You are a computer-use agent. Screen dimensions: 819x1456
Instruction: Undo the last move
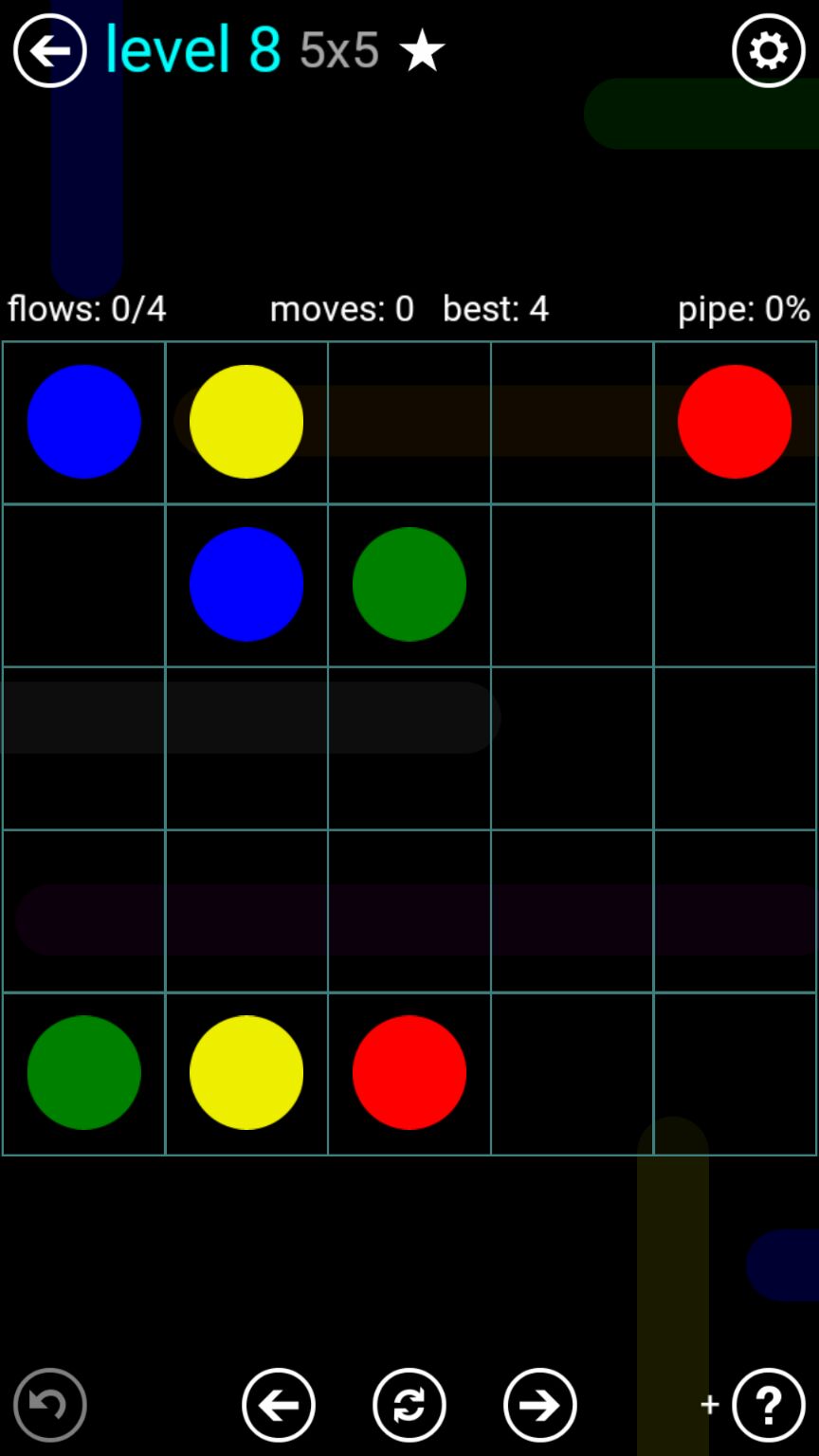(49, 1405)
